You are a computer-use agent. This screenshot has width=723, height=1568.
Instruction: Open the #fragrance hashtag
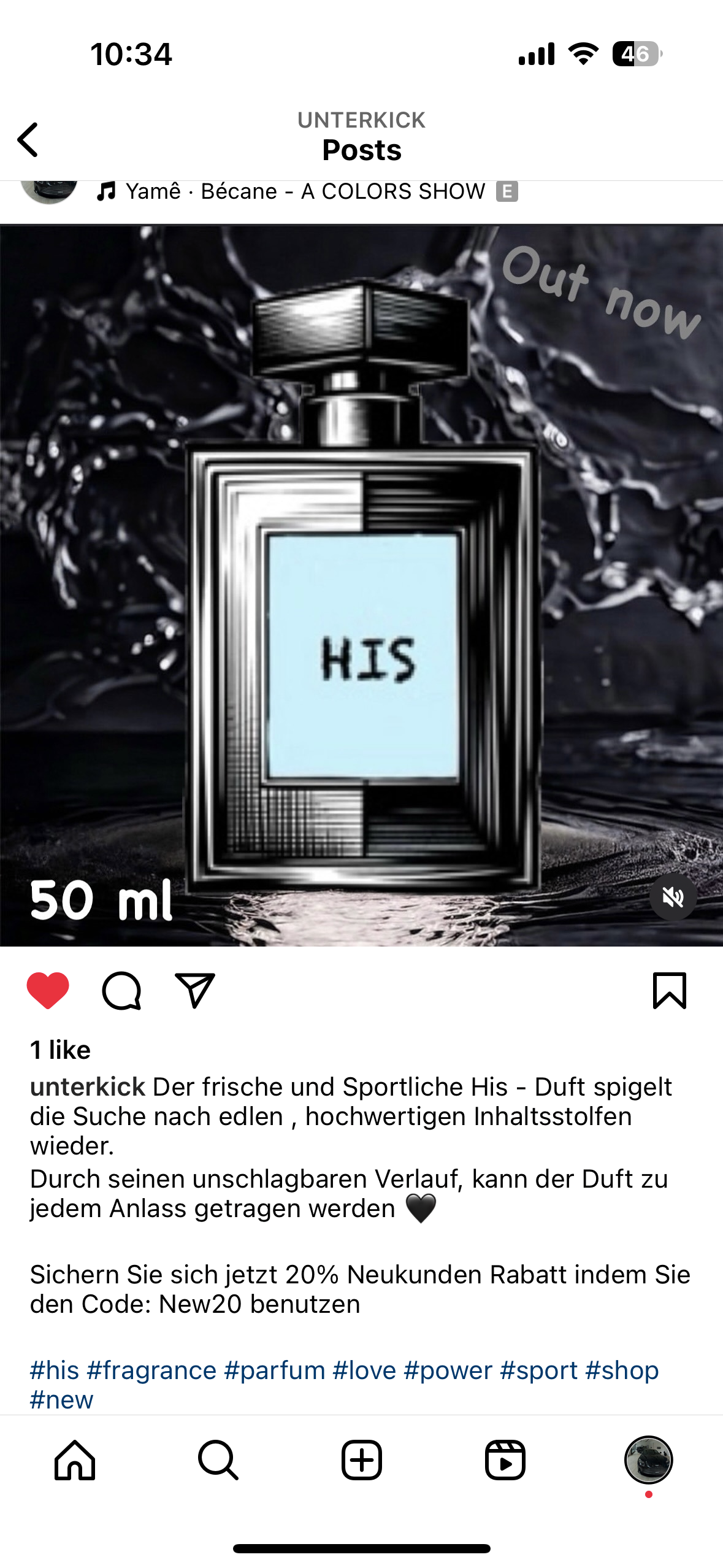tap(151, 1370)
